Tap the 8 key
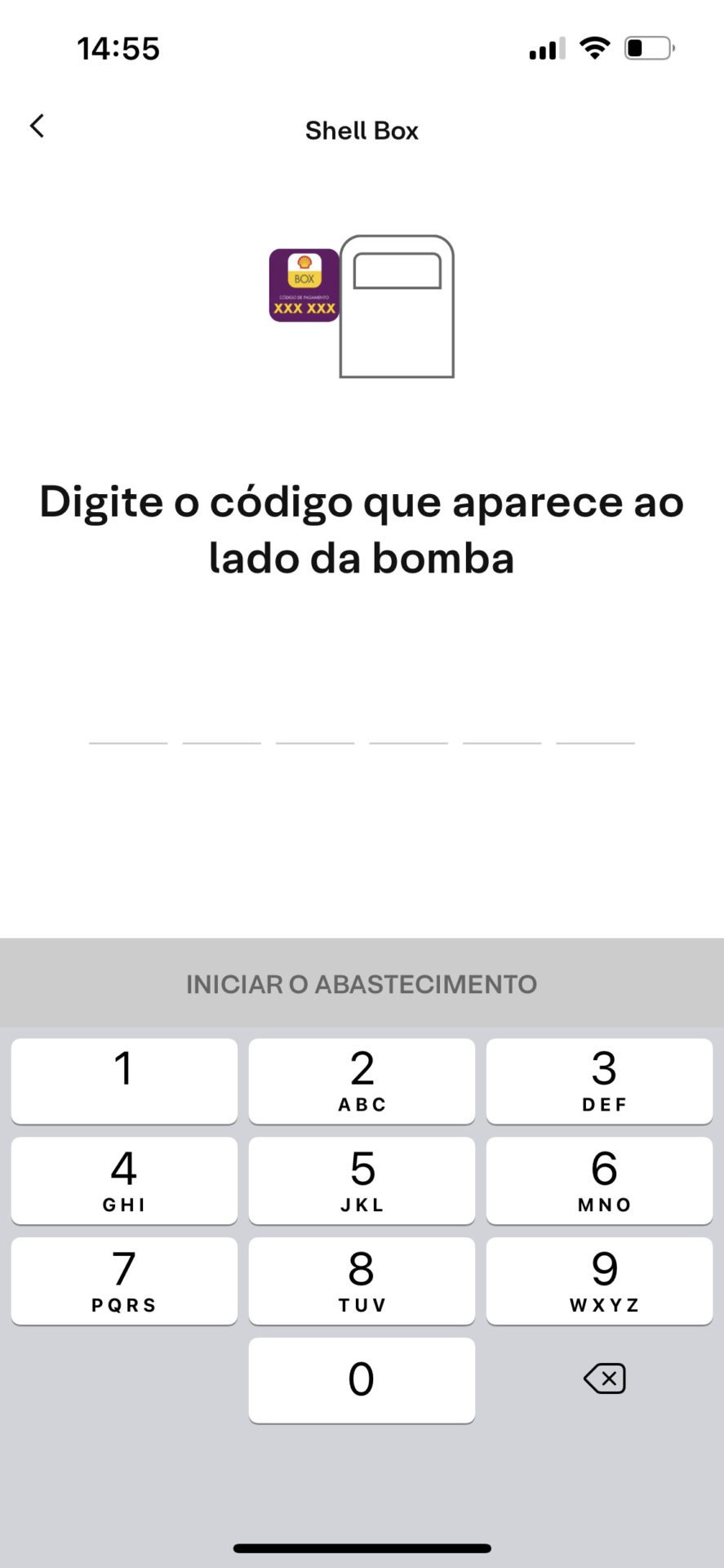This screenshot has width=724, height=1568. coord(362,1281)
